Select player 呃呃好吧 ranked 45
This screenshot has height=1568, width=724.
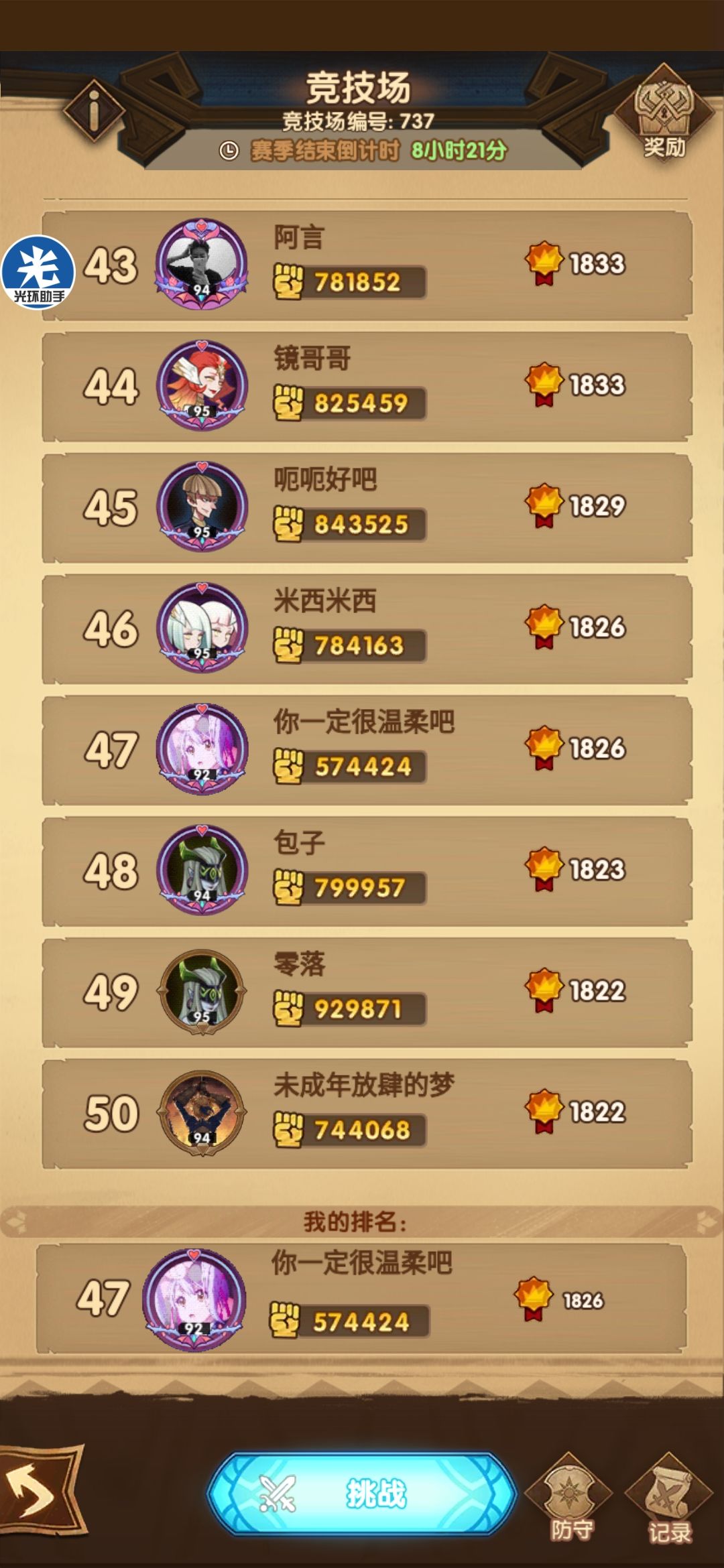(x=367, y=508)
